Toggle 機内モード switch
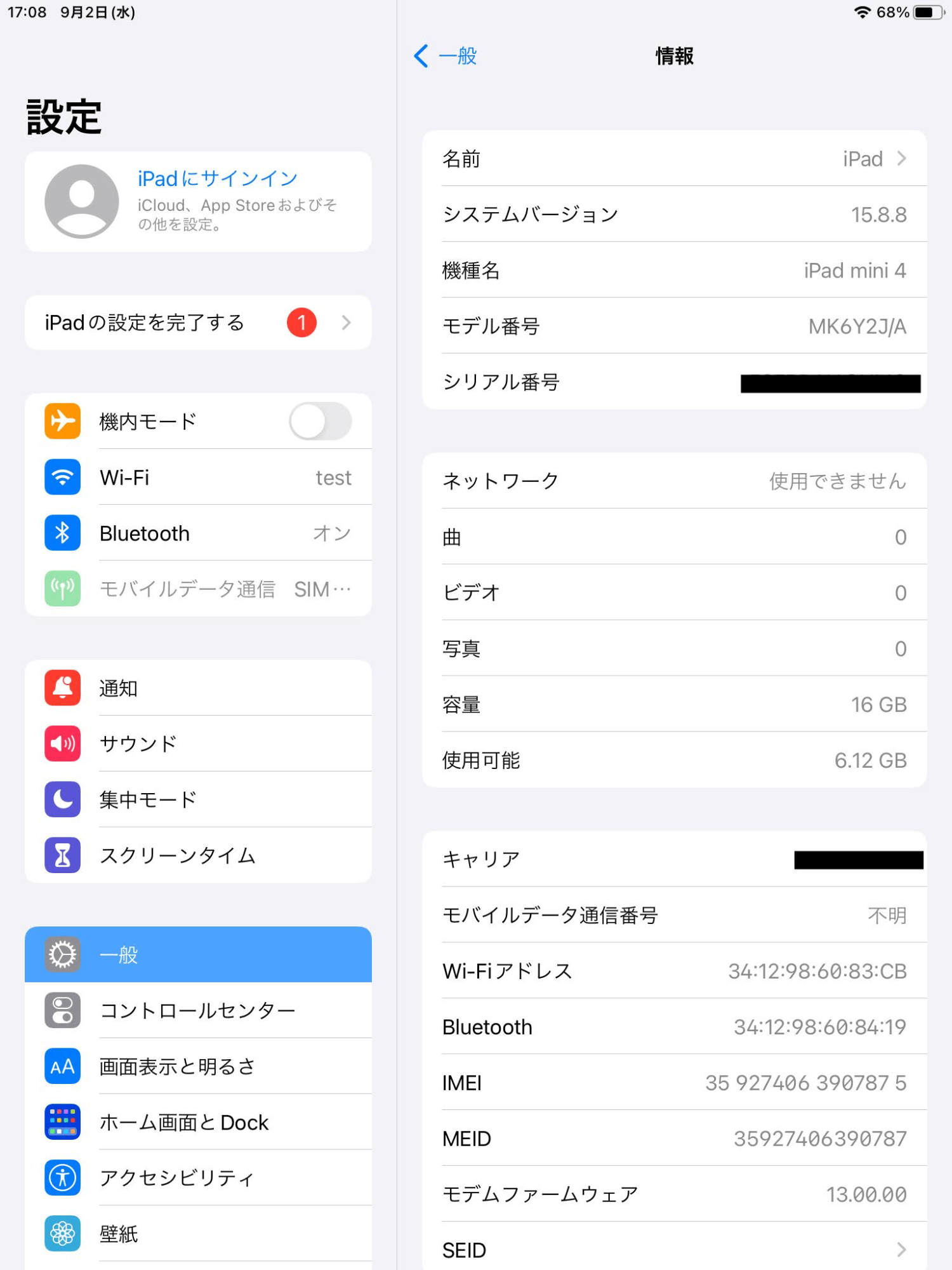952x1270 pixels. (x=320, y=421)
